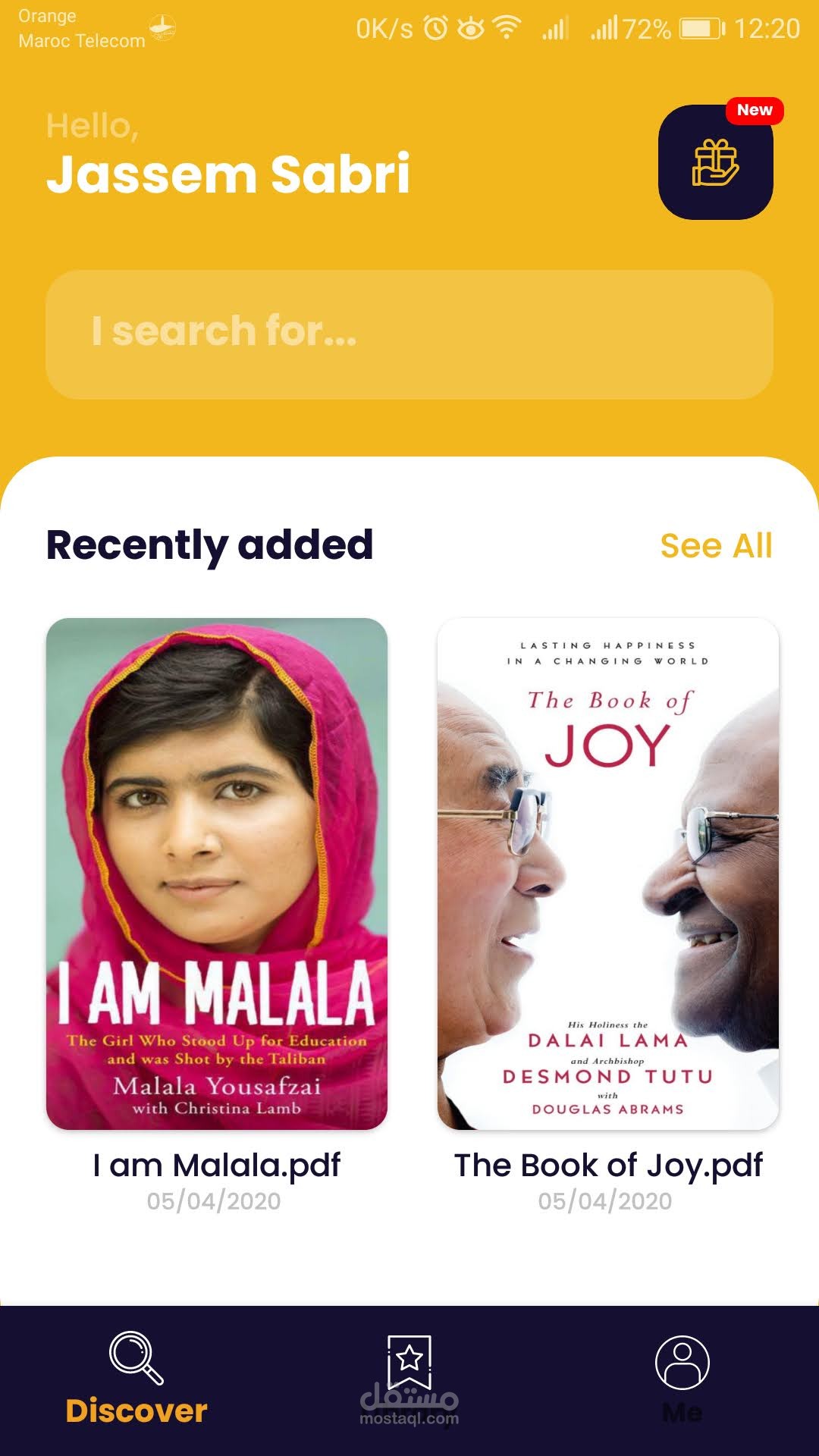The width and height of the screenshot is (819, 1456).
Task: See all recently added books
Action: pos(715,546)
